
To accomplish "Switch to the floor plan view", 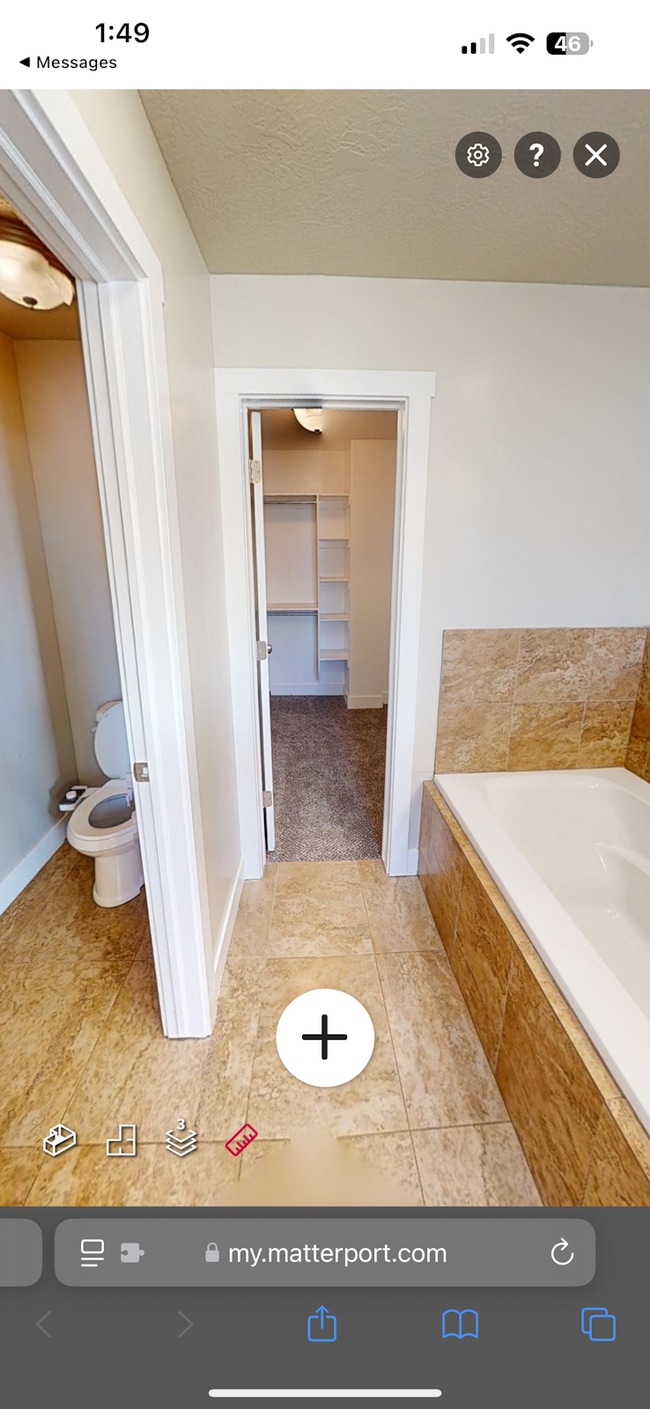I will coord(121,1140).
